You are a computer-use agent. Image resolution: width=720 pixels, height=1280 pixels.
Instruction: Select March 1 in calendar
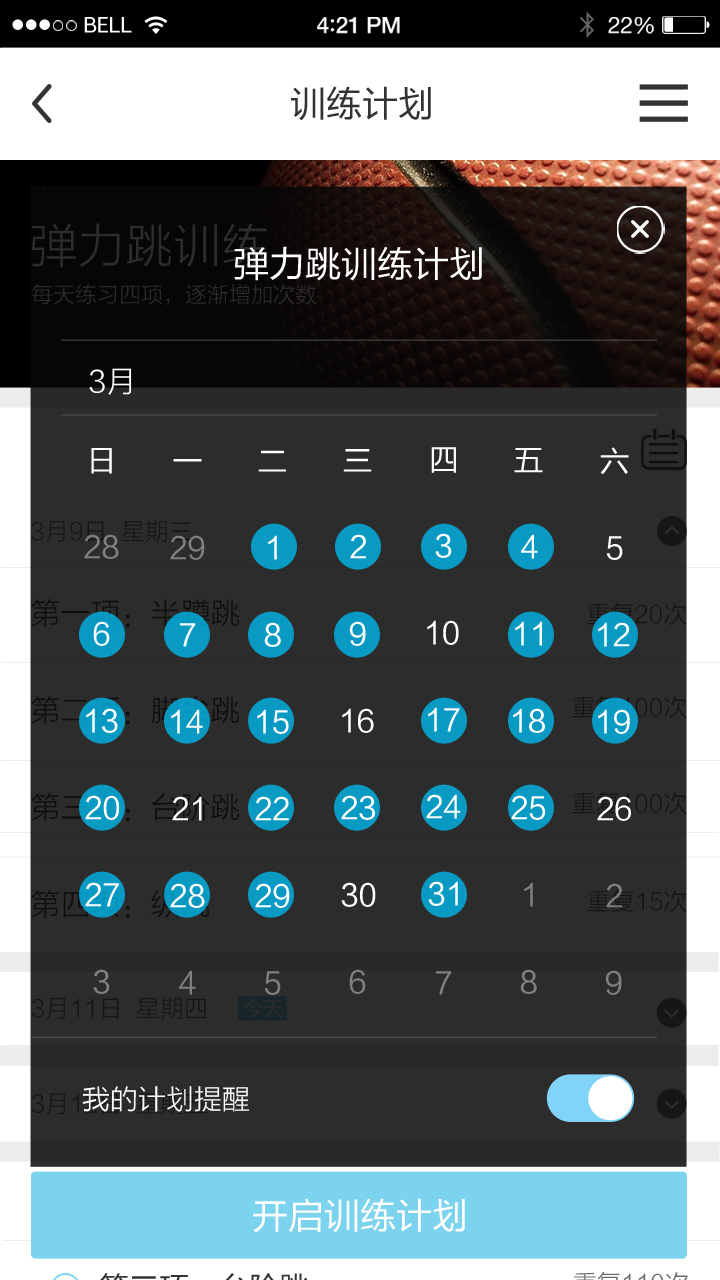[x=273, y=547]
